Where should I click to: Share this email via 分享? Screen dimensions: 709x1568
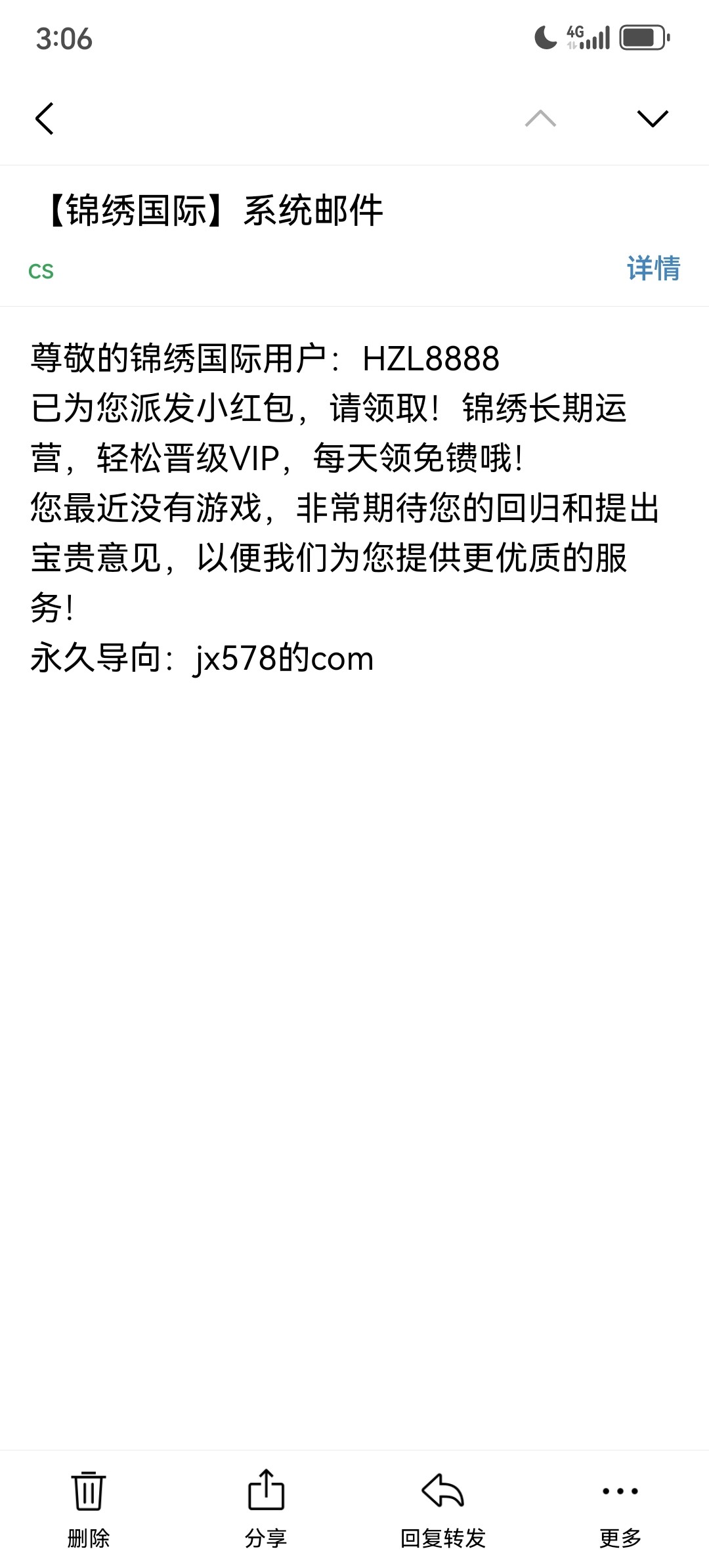266,1510
